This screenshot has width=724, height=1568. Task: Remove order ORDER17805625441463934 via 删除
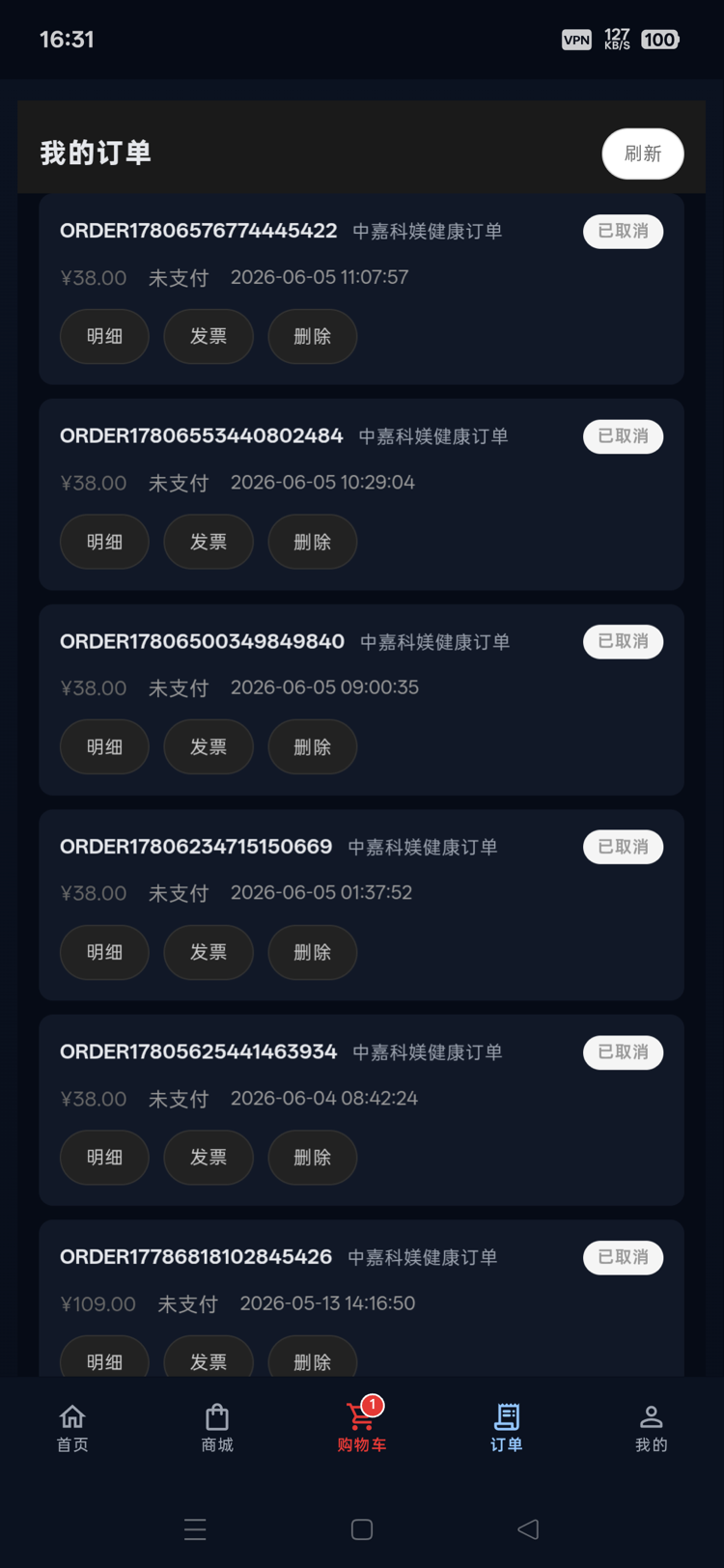[x=313, y=1157]
